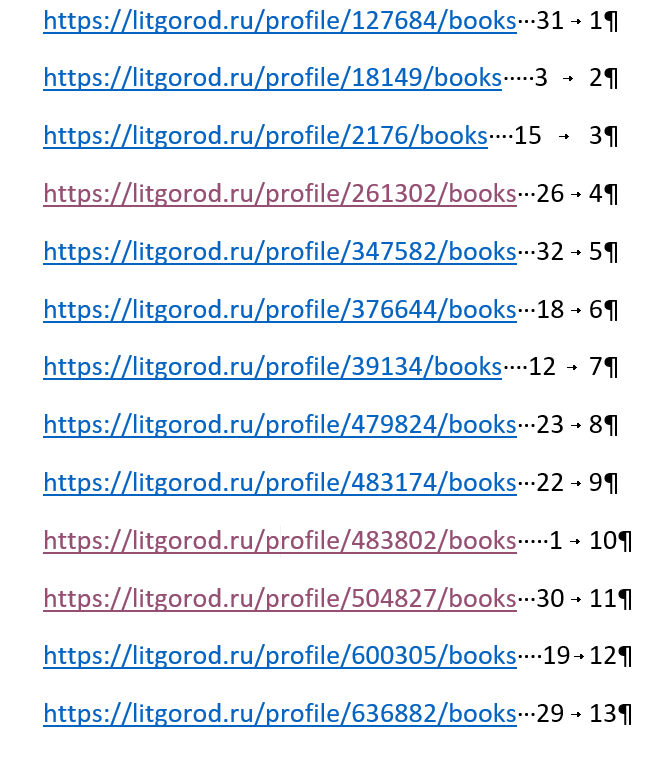Tap the profile/347582/books hyperlink
The width and height of the screenshot is (672, 758).
pyautogui.click(x=279, y=252)
